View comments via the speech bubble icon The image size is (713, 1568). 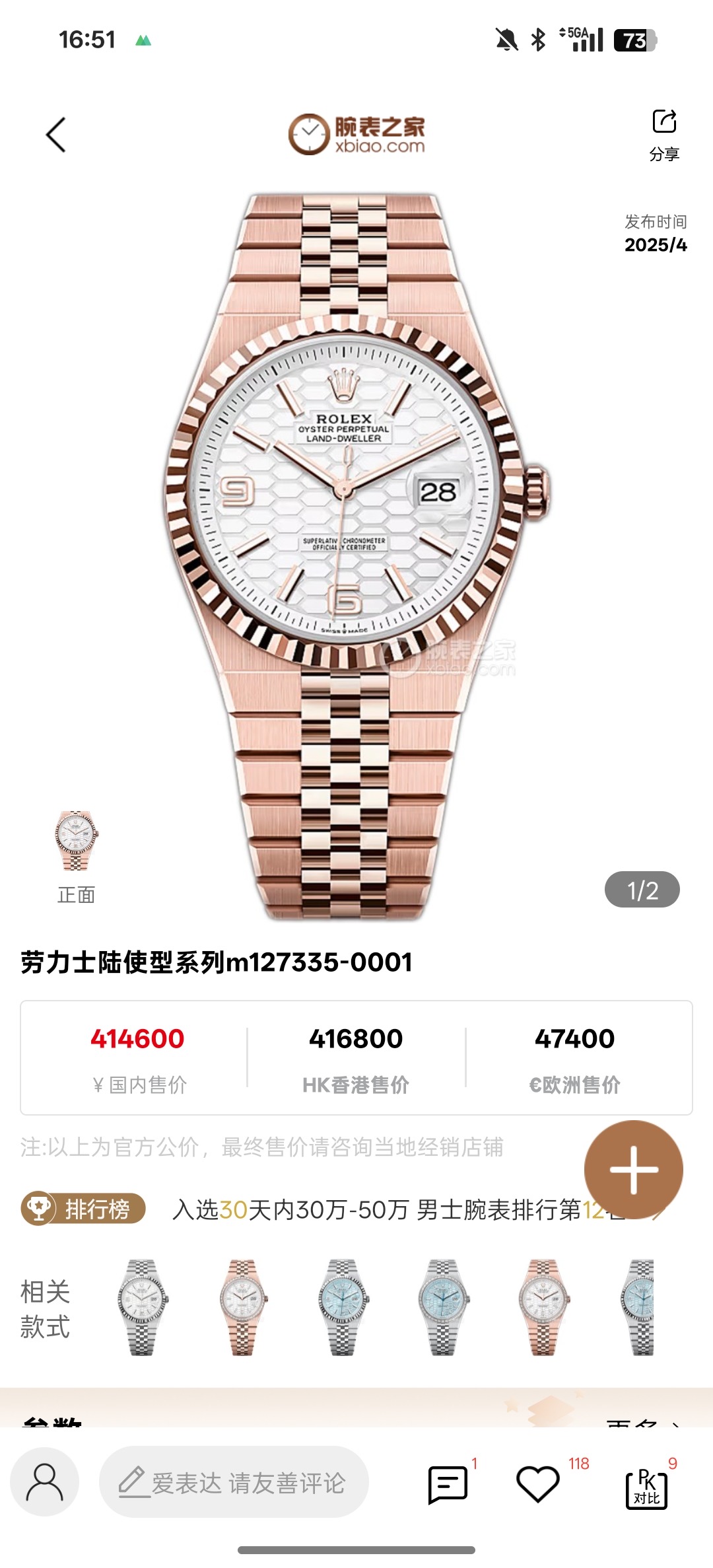448,1484
